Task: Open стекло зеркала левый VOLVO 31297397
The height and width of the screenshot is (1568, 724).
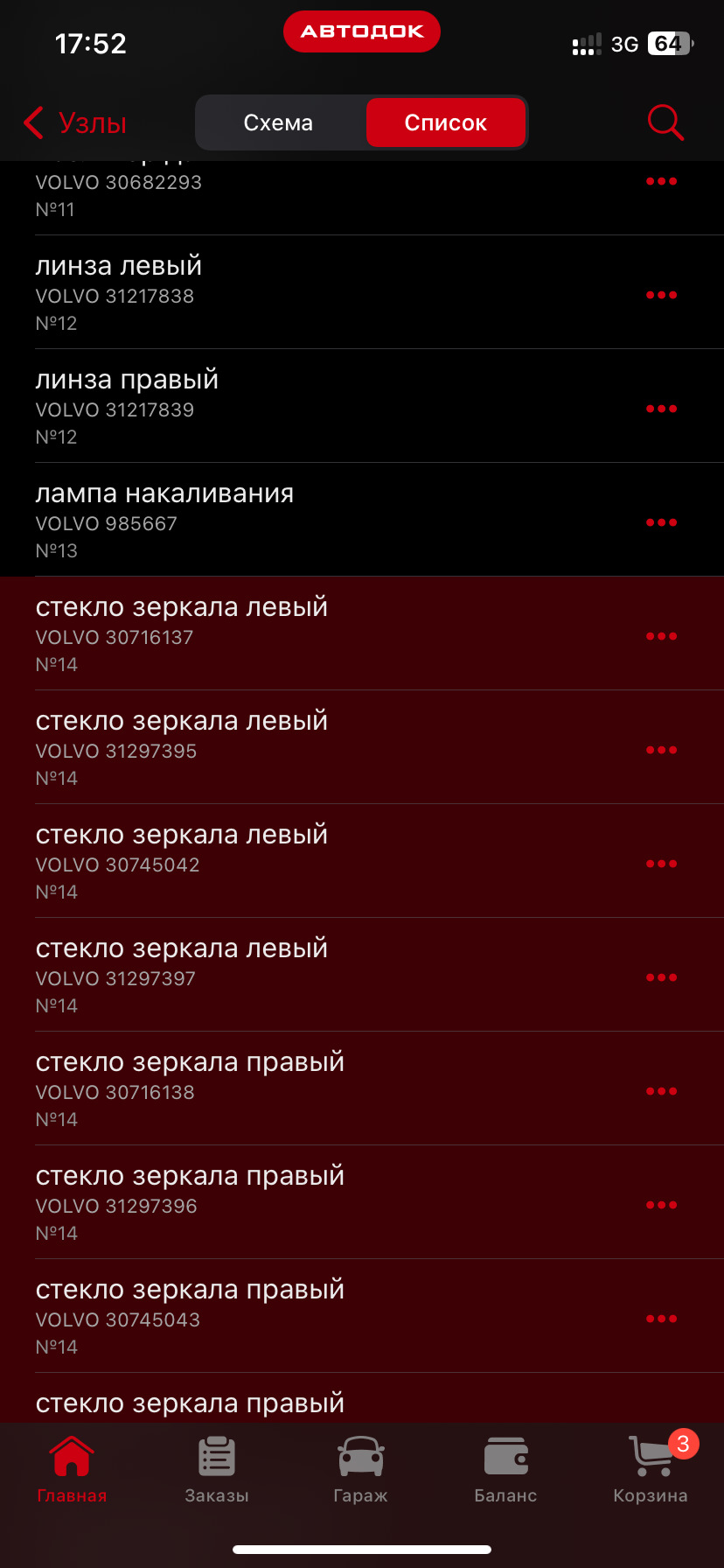Action: point(262,976)
